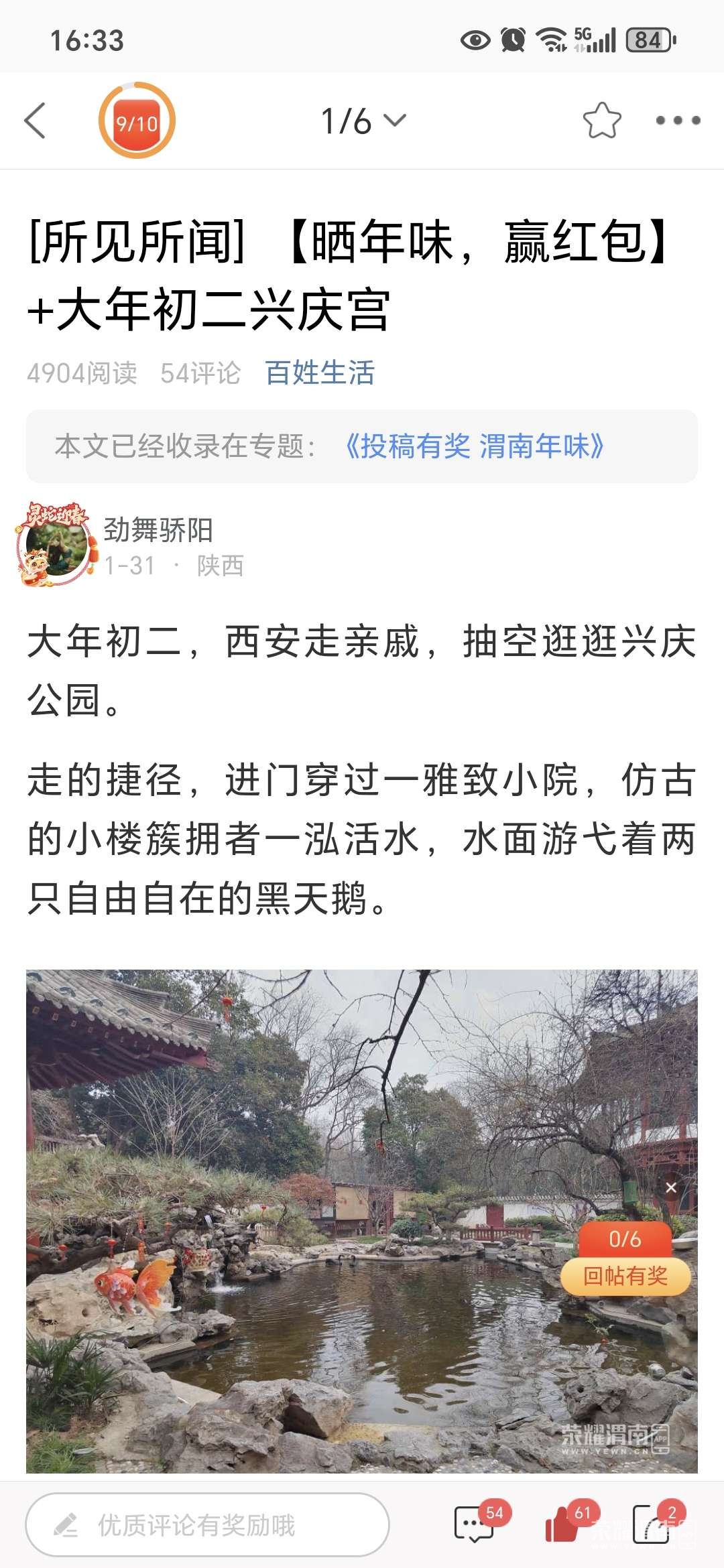Open the 9/10 reading reward badge
724x1568 pixels.
(137, 121)
